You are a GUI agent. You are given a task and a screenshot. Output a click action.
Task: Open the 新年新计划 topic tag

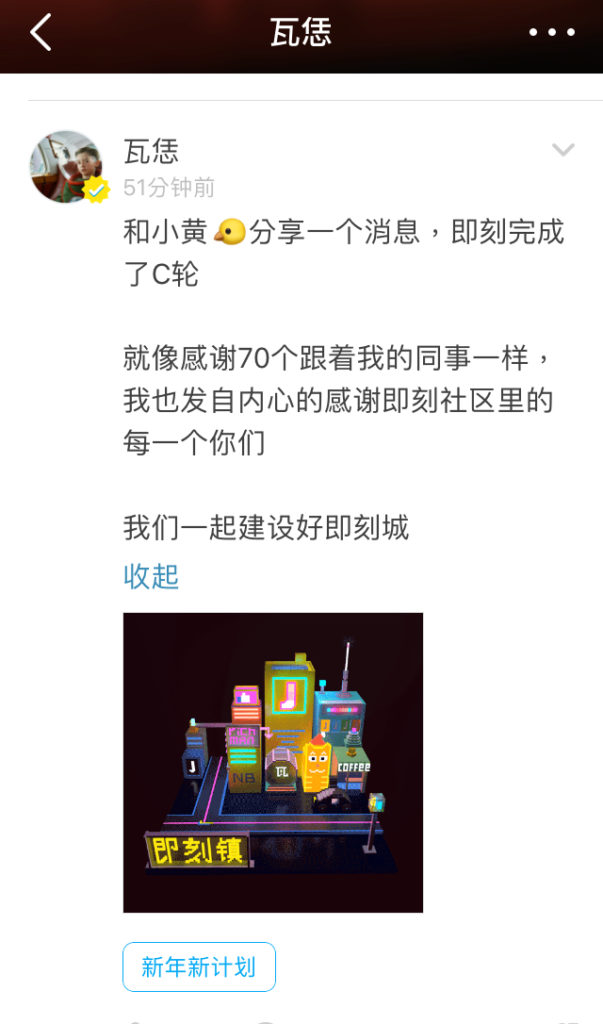199,967
